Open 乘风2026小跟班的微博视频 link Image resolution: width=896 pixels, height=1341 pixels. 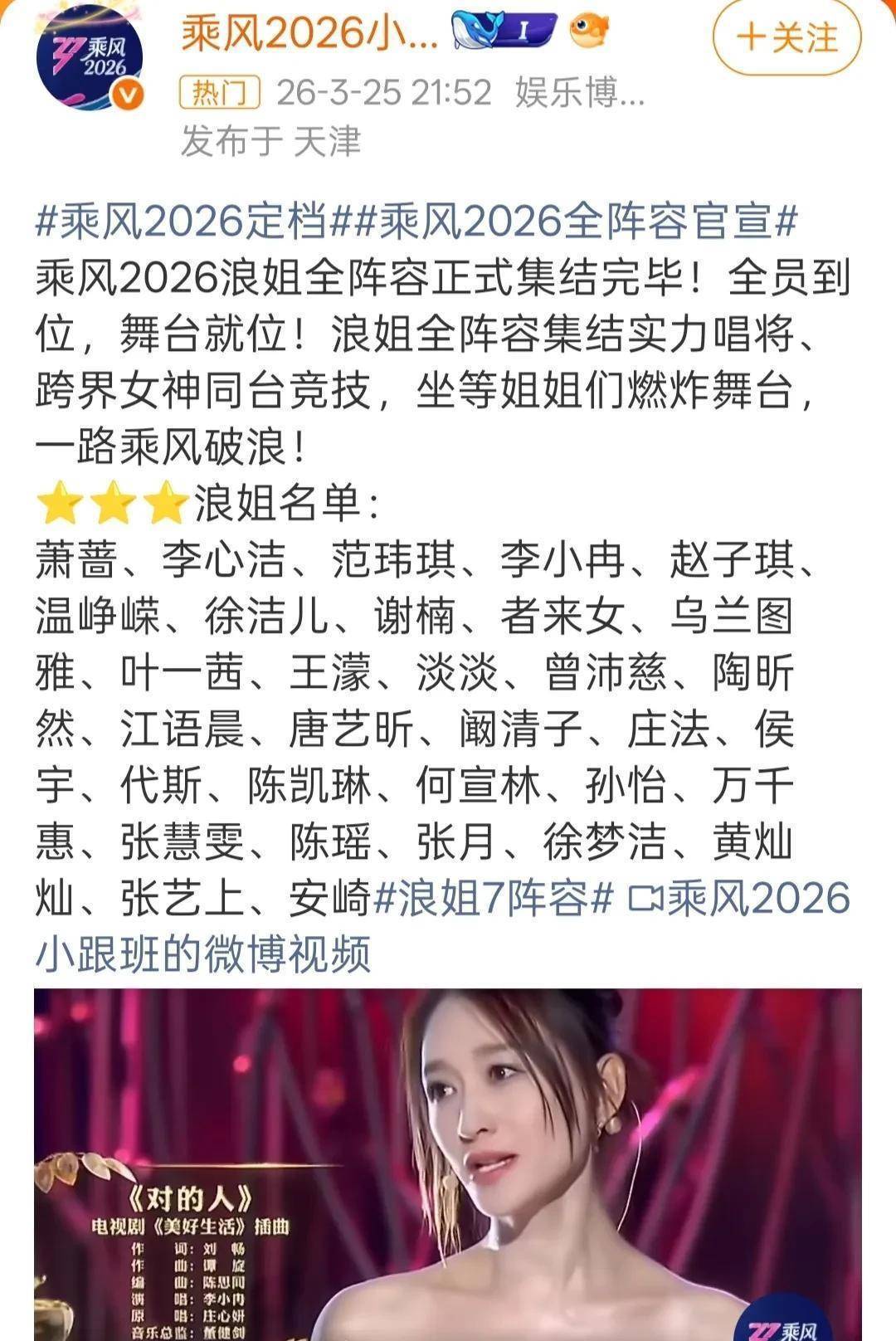point(443,926)
